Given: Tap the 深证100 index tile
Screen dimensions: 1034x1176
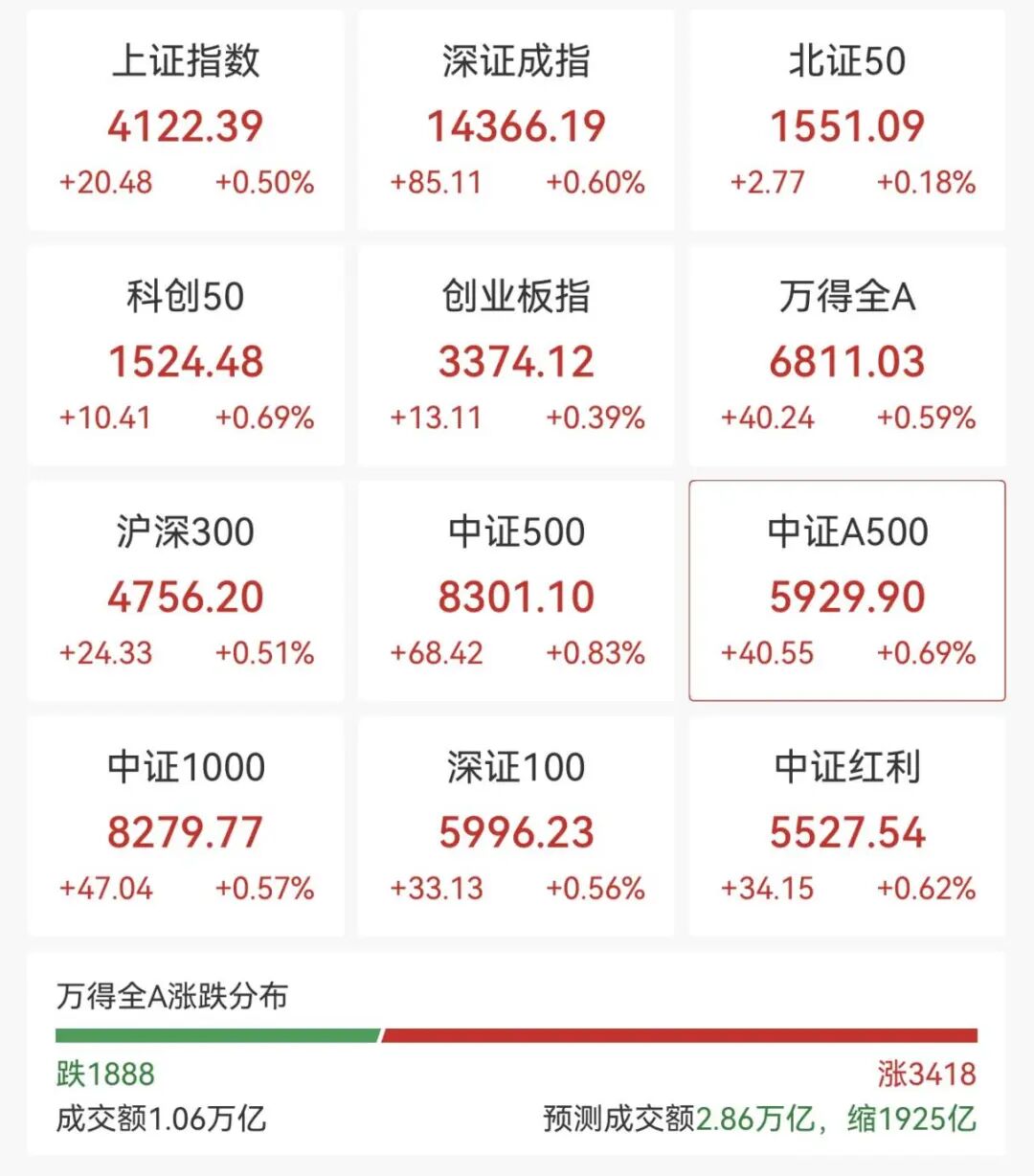Looking at the screenshot, I should pos(516,827).
